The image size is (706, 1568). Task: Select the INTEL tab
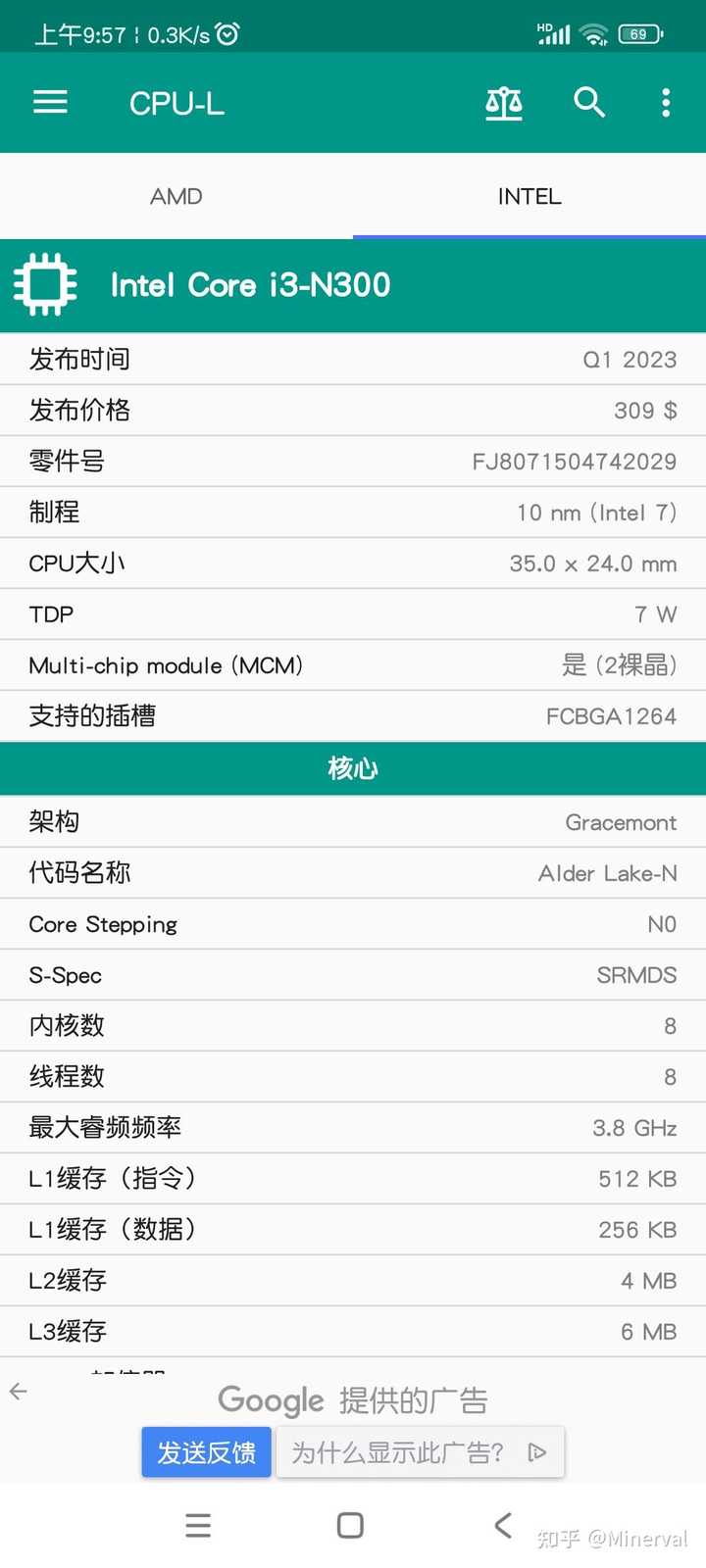click(x=529, y=196)
